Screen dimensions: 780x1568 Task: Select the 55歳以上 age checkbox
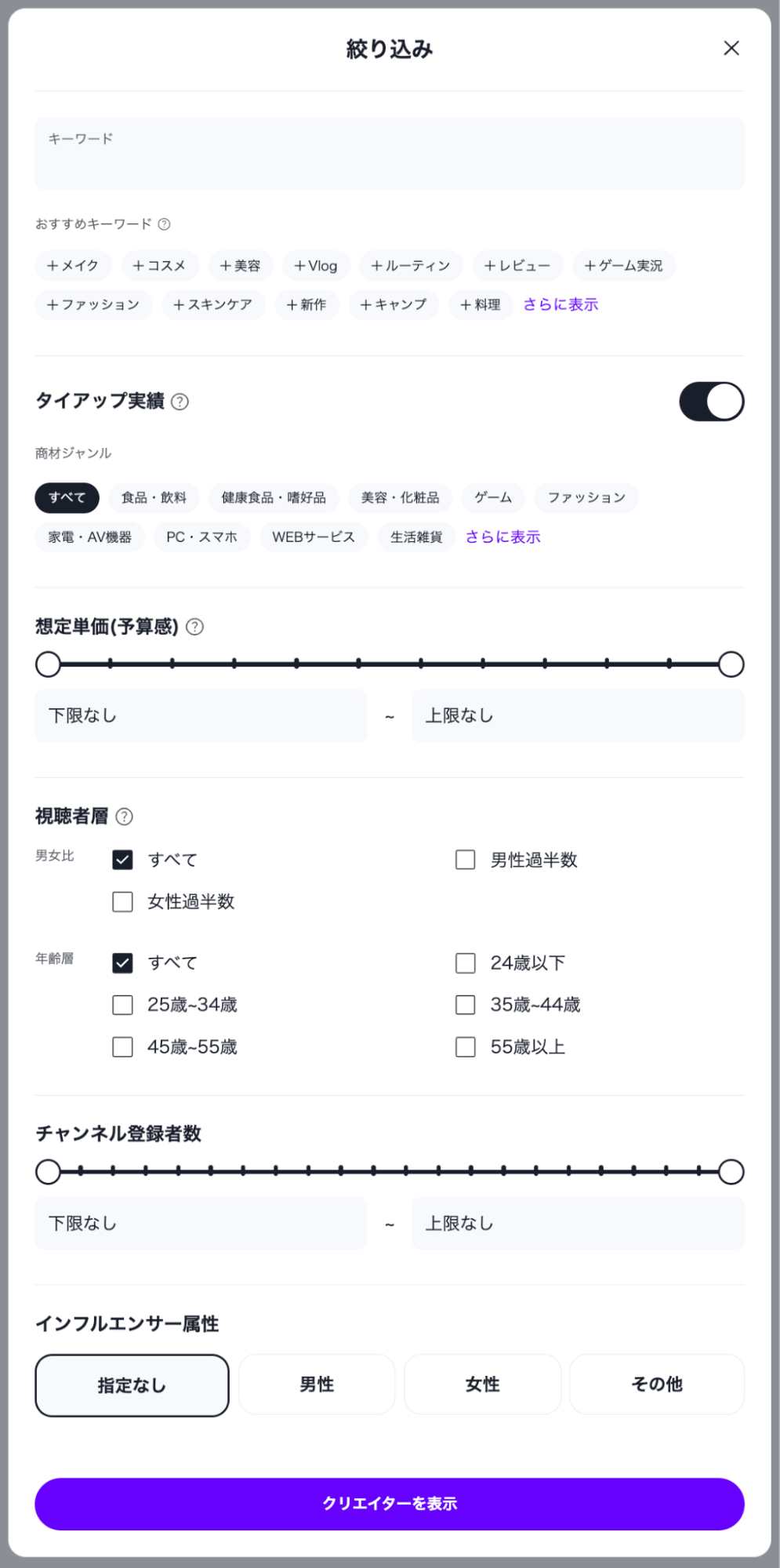(466, 1047)
